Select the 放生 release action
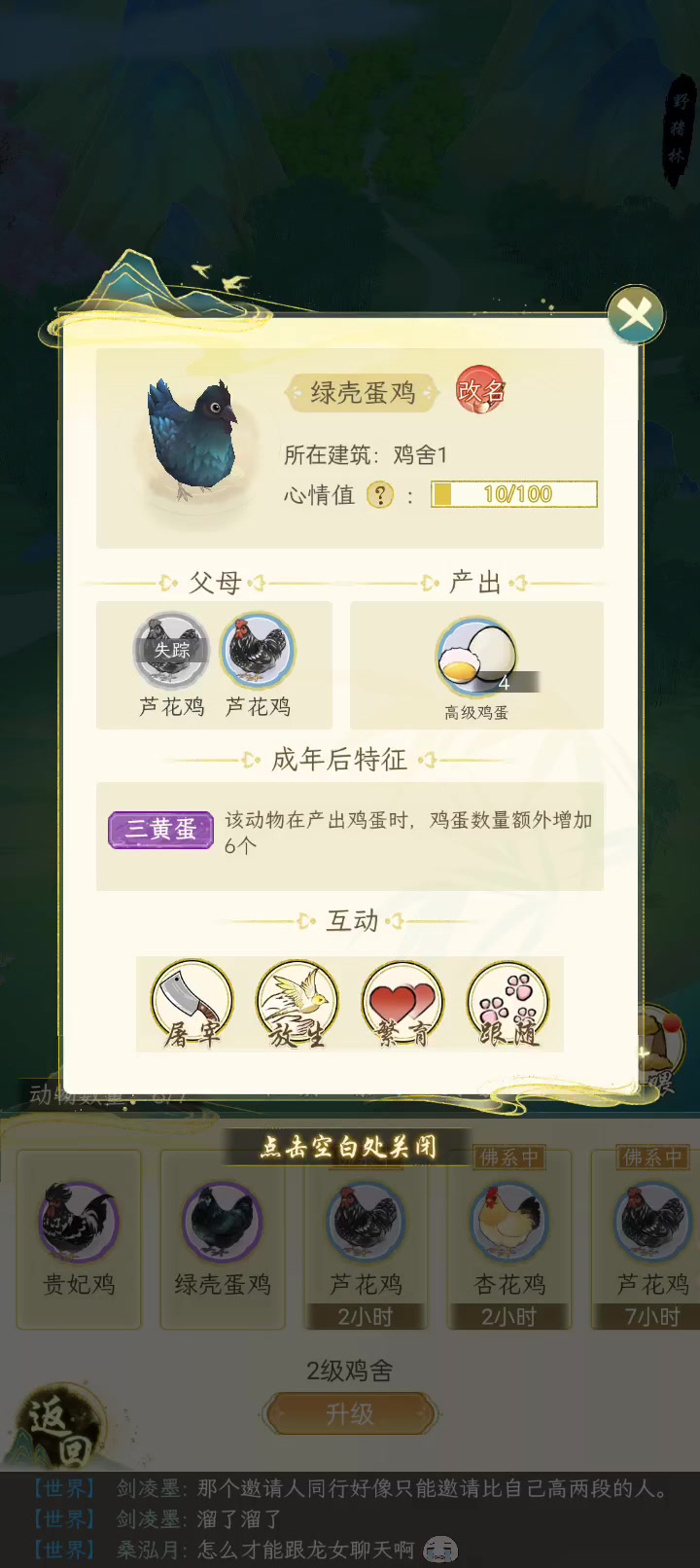The image size is (700, 1568). point(297,1004)
